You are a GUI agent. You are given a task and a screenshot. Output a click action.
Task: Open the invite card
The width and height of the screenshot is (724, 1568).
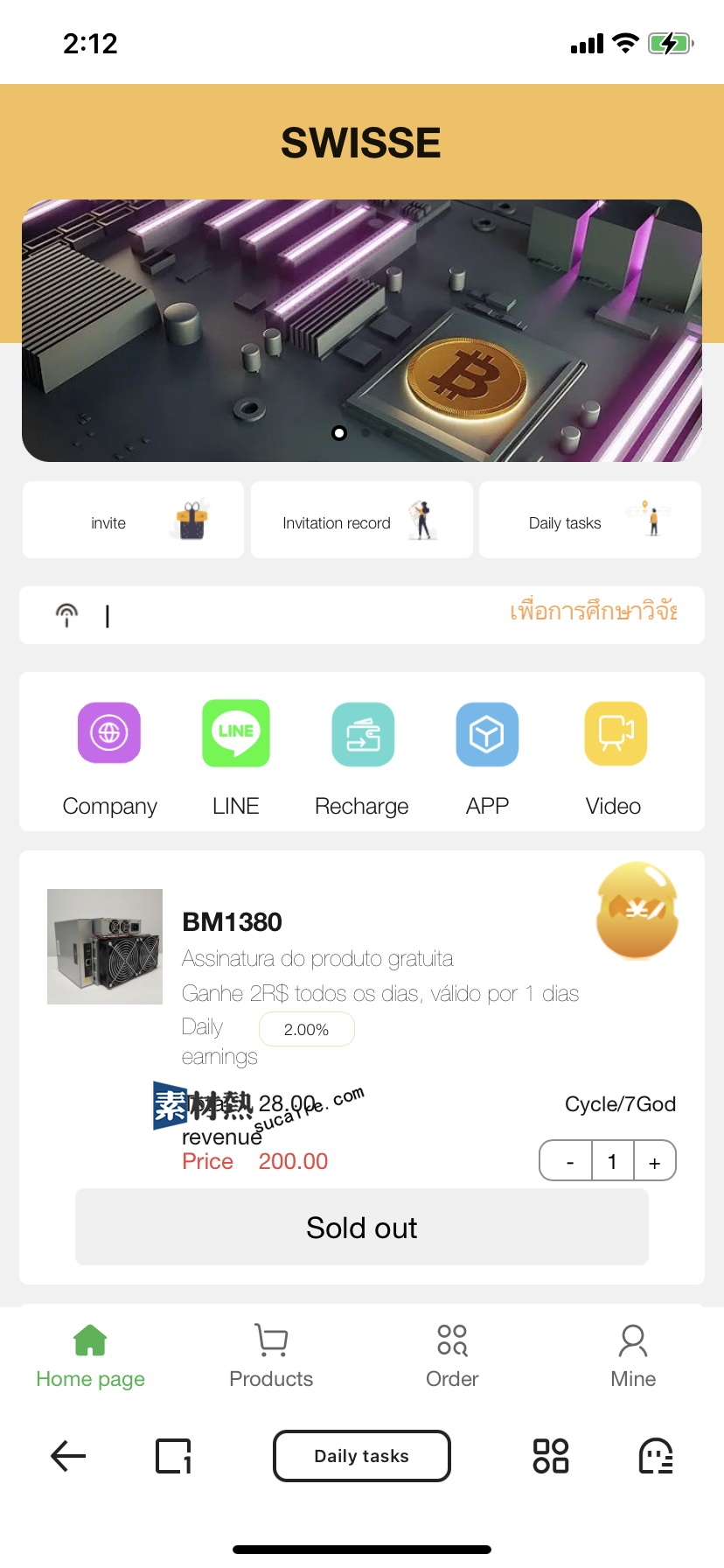(x=133, y=521)
